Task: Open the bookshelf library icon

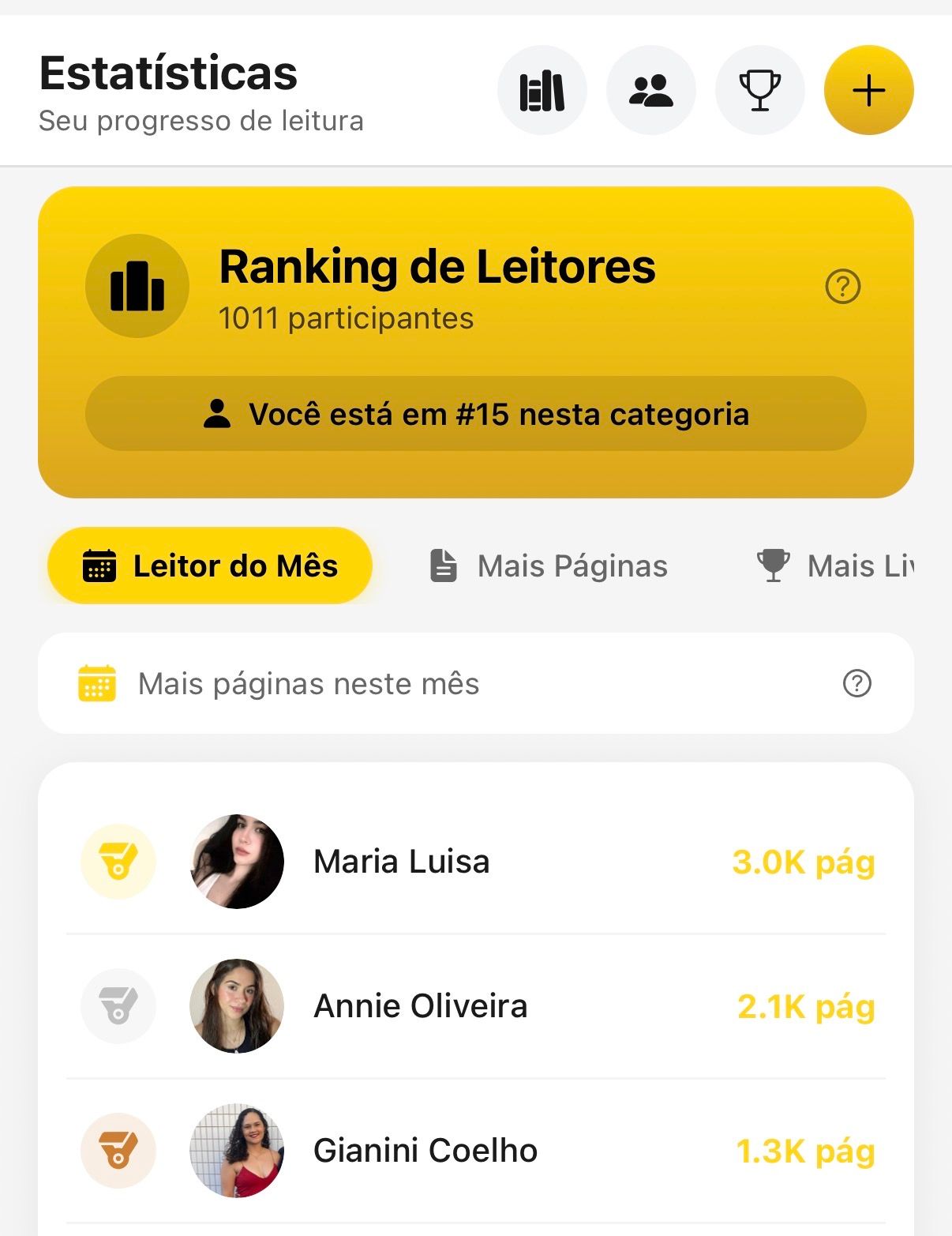Action: click(x=542, y=91)
